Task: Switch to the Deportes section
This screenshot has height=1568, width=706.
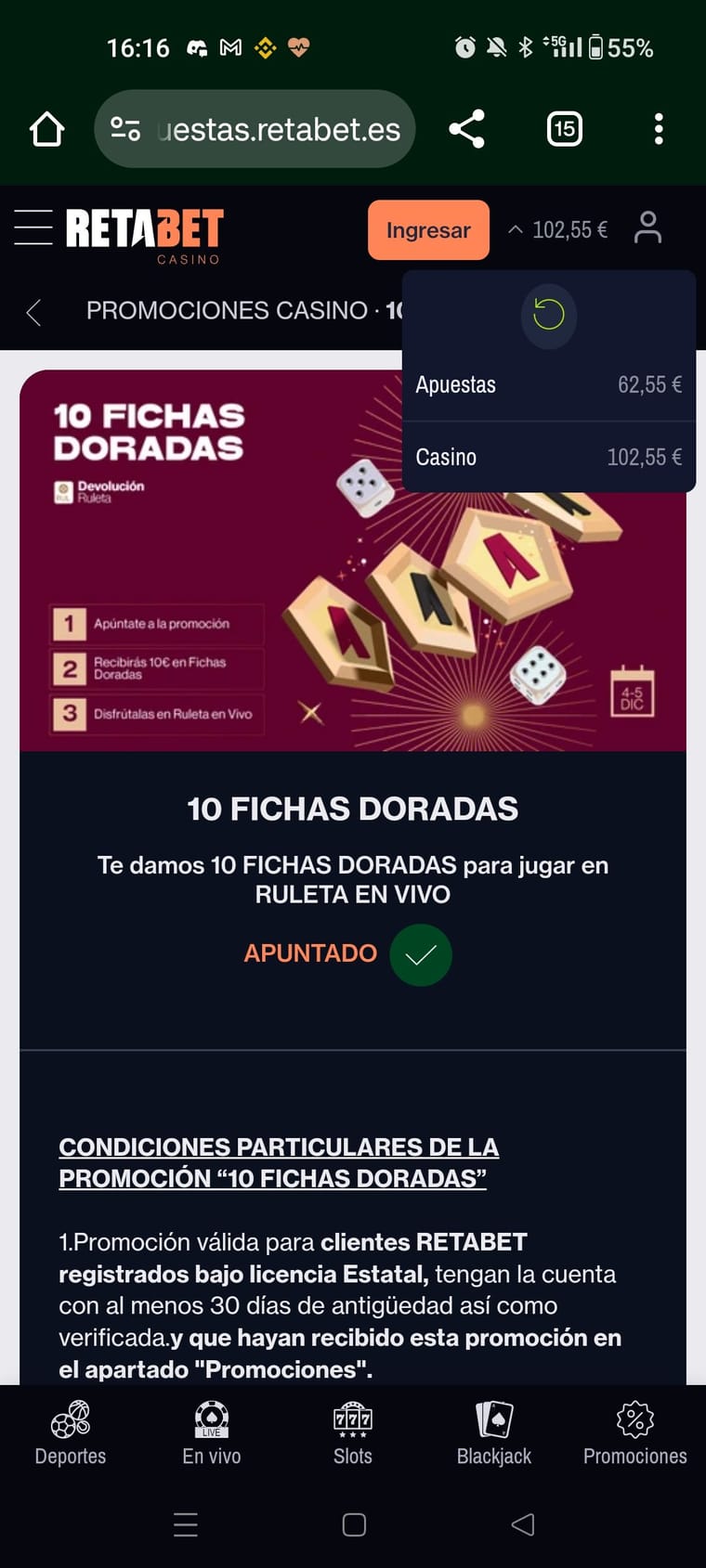Action: pyautogui.click(x=71, y=1433)
